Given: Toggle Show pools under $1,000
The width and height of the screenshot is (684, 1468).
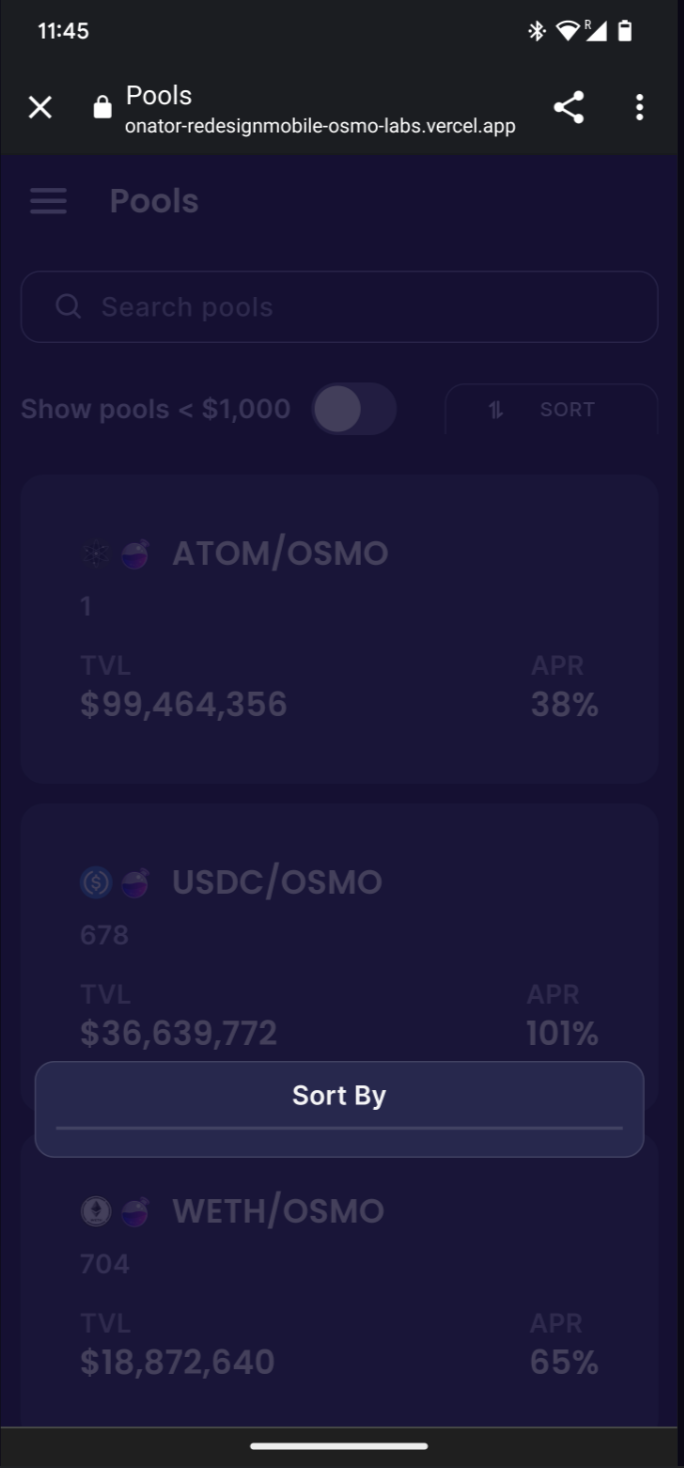Looking at the screenshot, I should 354,410.
